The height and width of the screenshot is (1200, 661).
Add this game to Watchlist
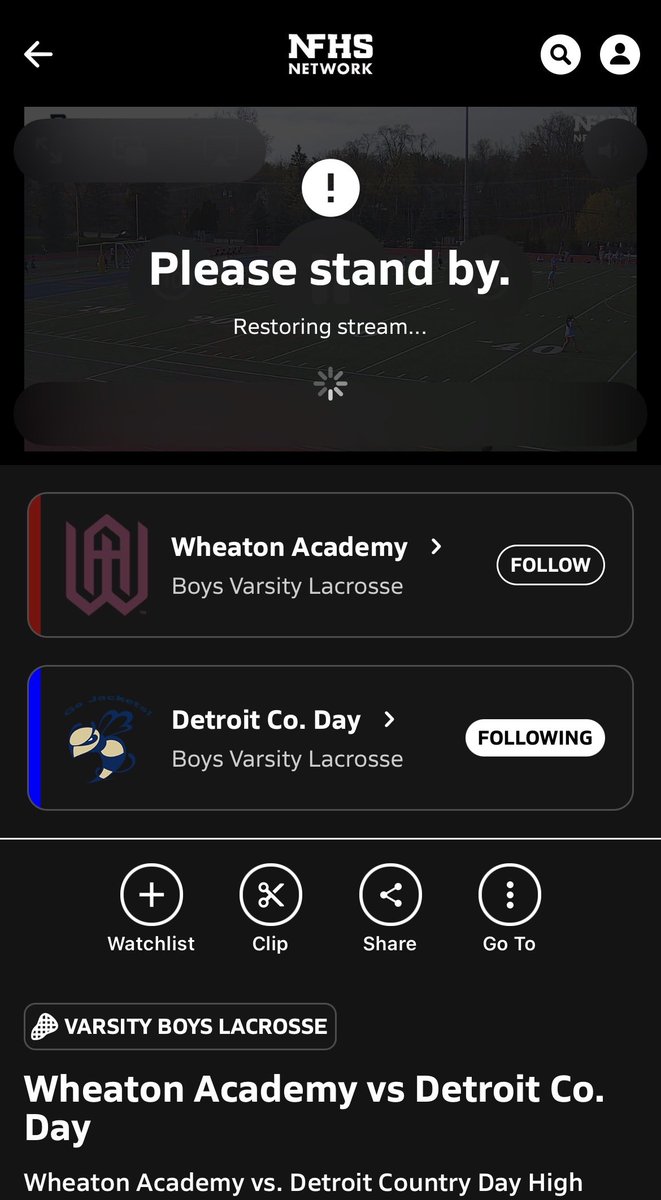[151, 895]
